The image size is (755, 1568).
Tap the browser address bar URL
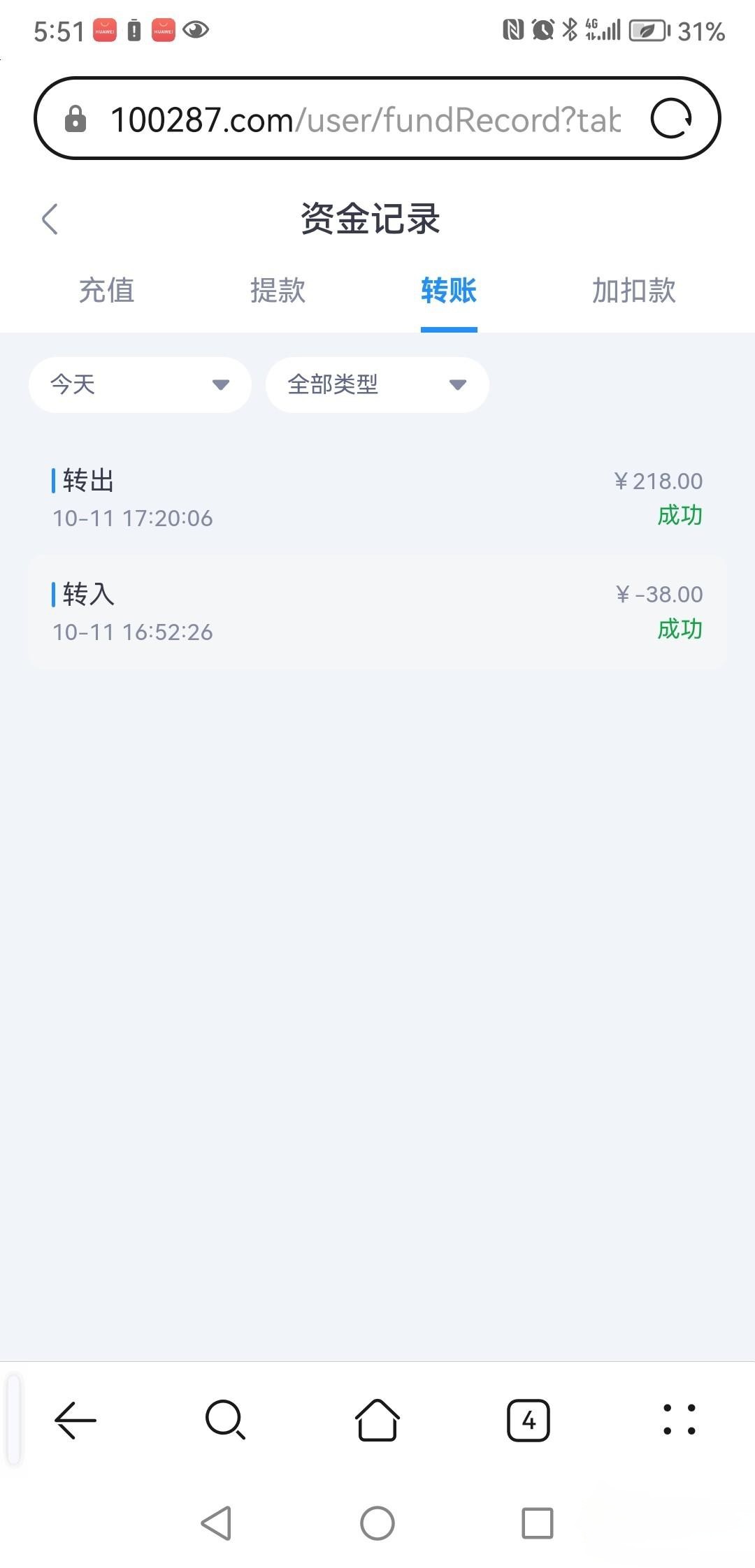(x=364, y=119)
